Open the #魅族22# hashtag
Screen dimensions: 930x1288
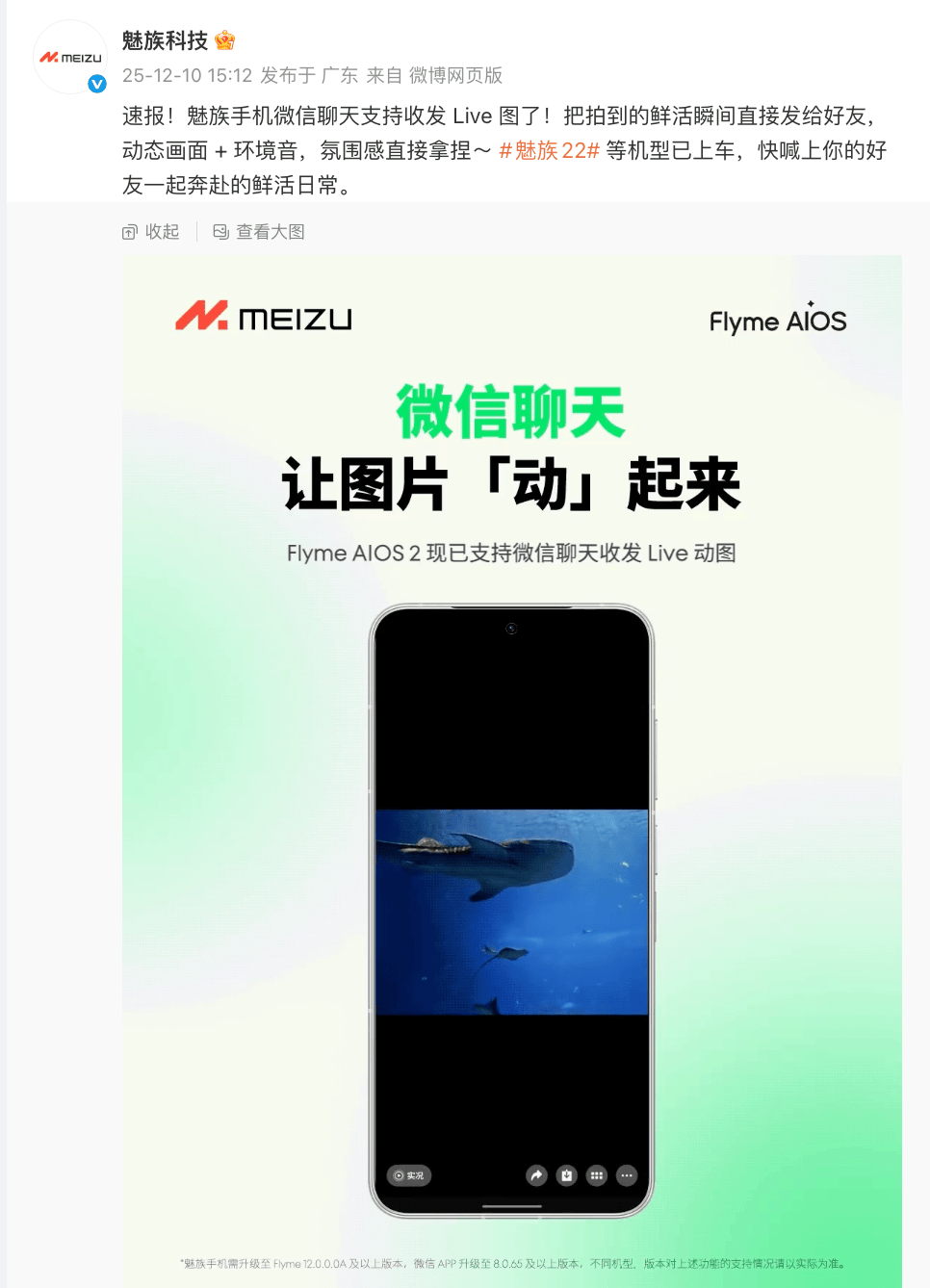coord(549,150)
